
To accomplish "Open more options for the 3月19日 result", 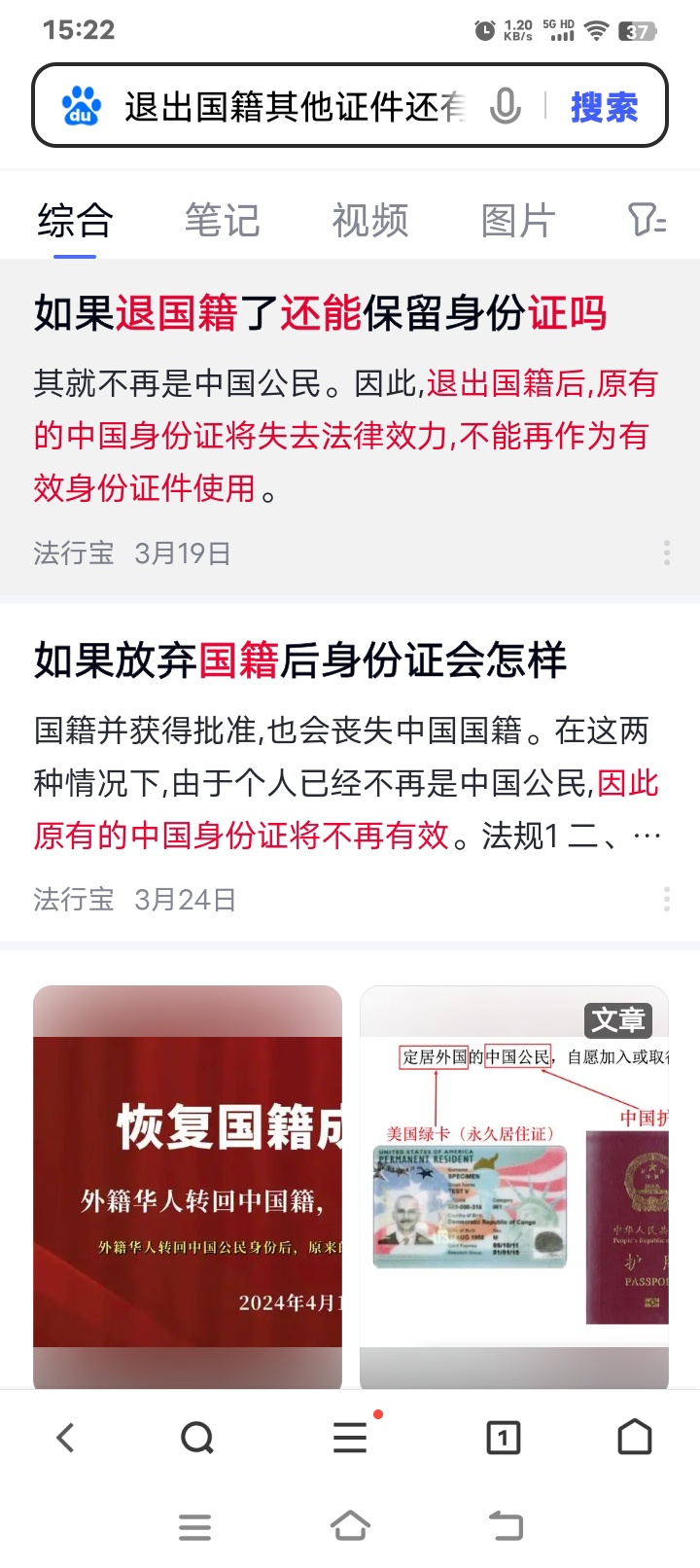I will tap(666, 552).
